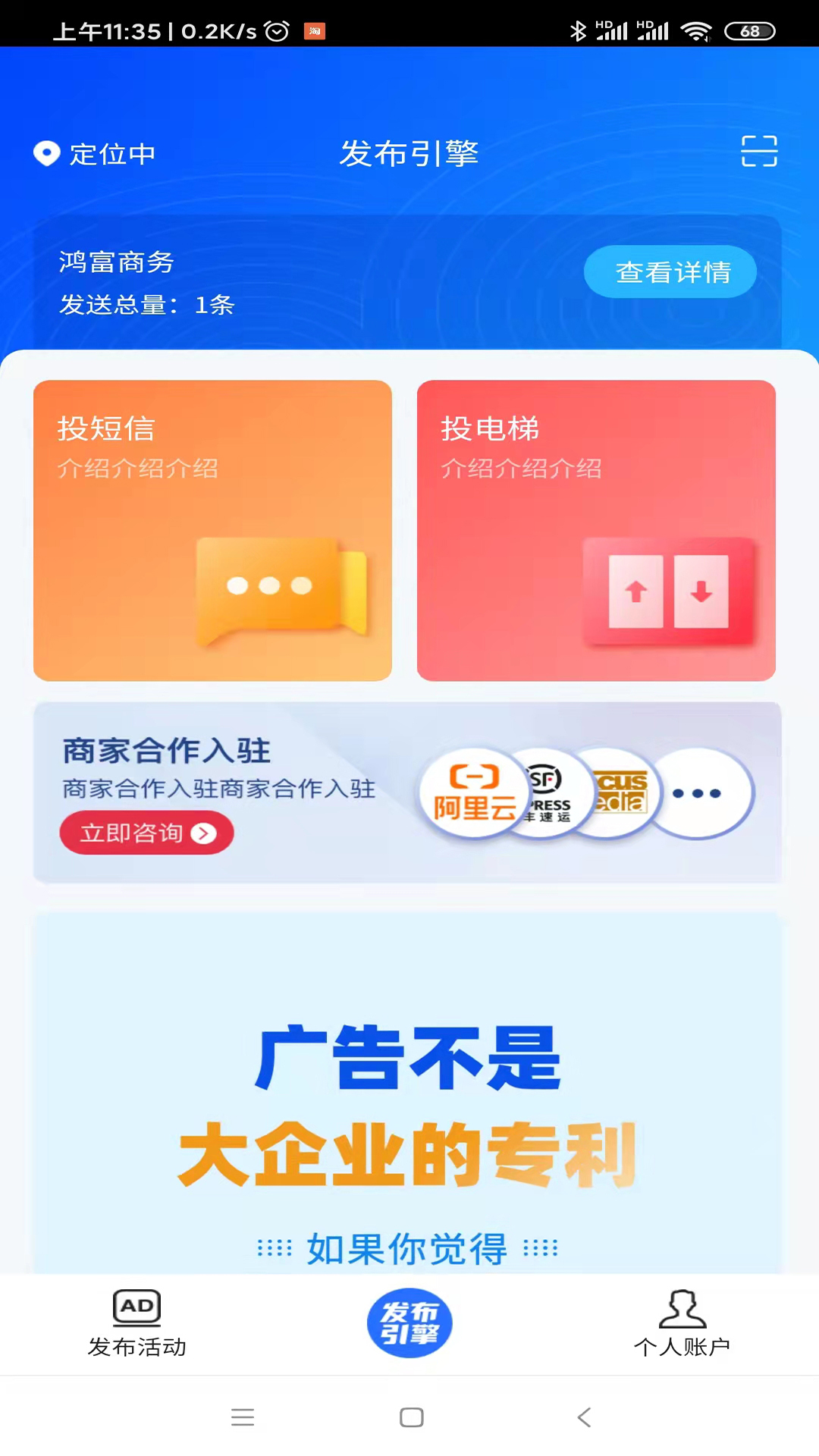This screenshot has height=1456, width=819.
Task: Tap the central 发布引擎 circular button
Action: pyautogui.click(x=409, y=1322)
